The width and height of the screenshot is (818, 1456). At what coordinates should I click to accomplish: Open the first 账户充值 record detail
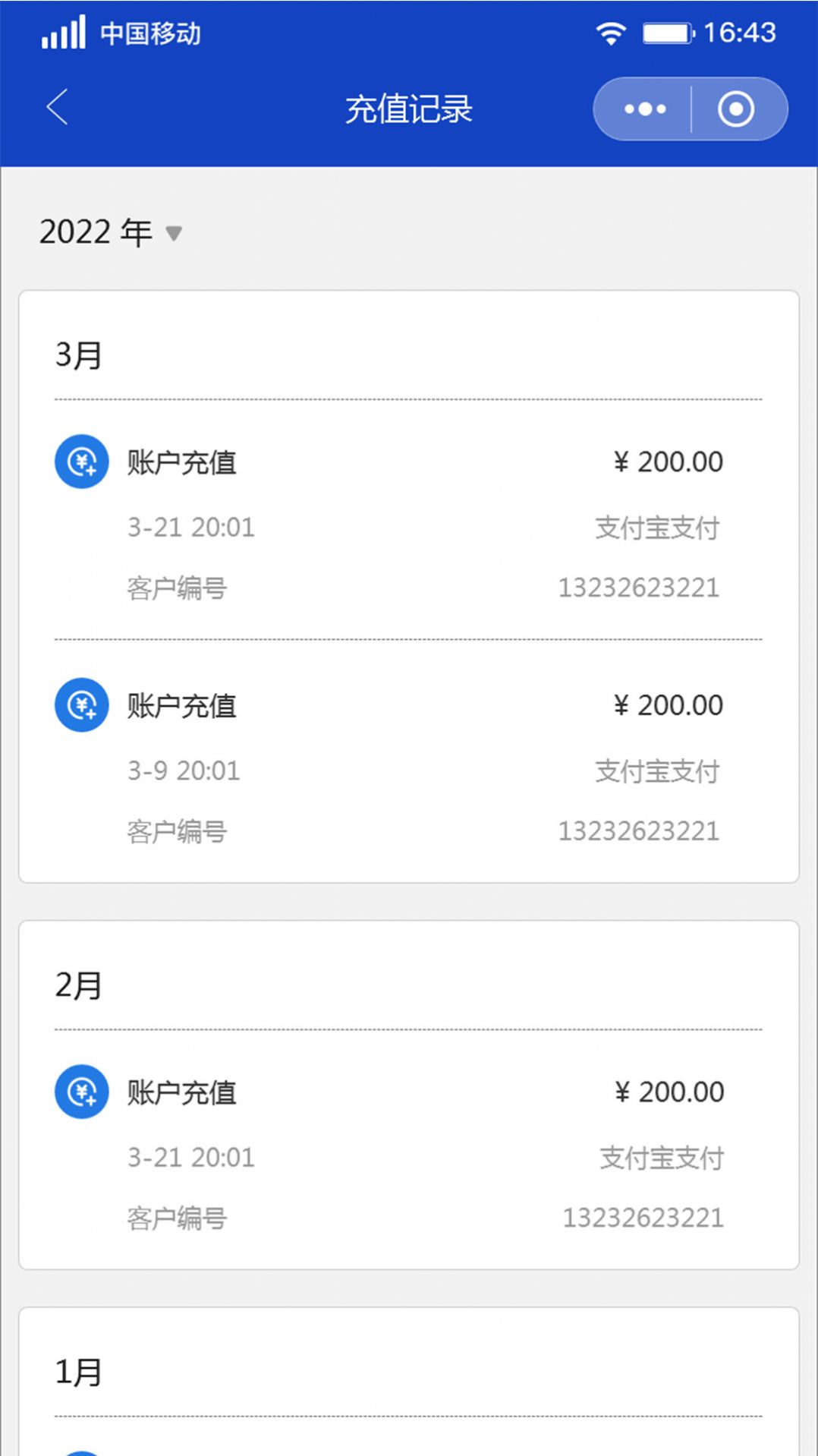pyautogui.click(x=181, y=462)
